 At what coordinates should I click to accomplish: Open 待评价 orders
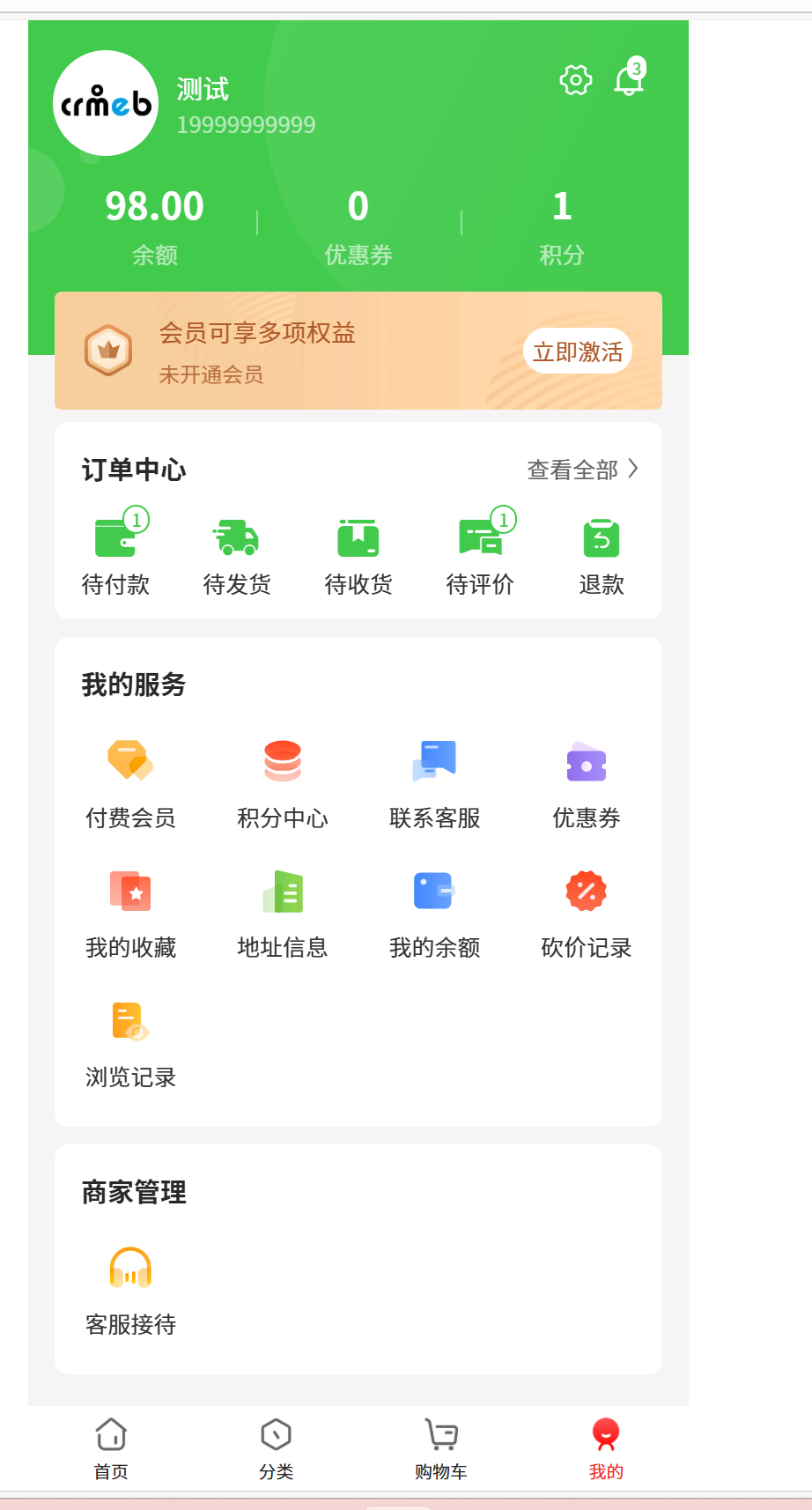480,552
